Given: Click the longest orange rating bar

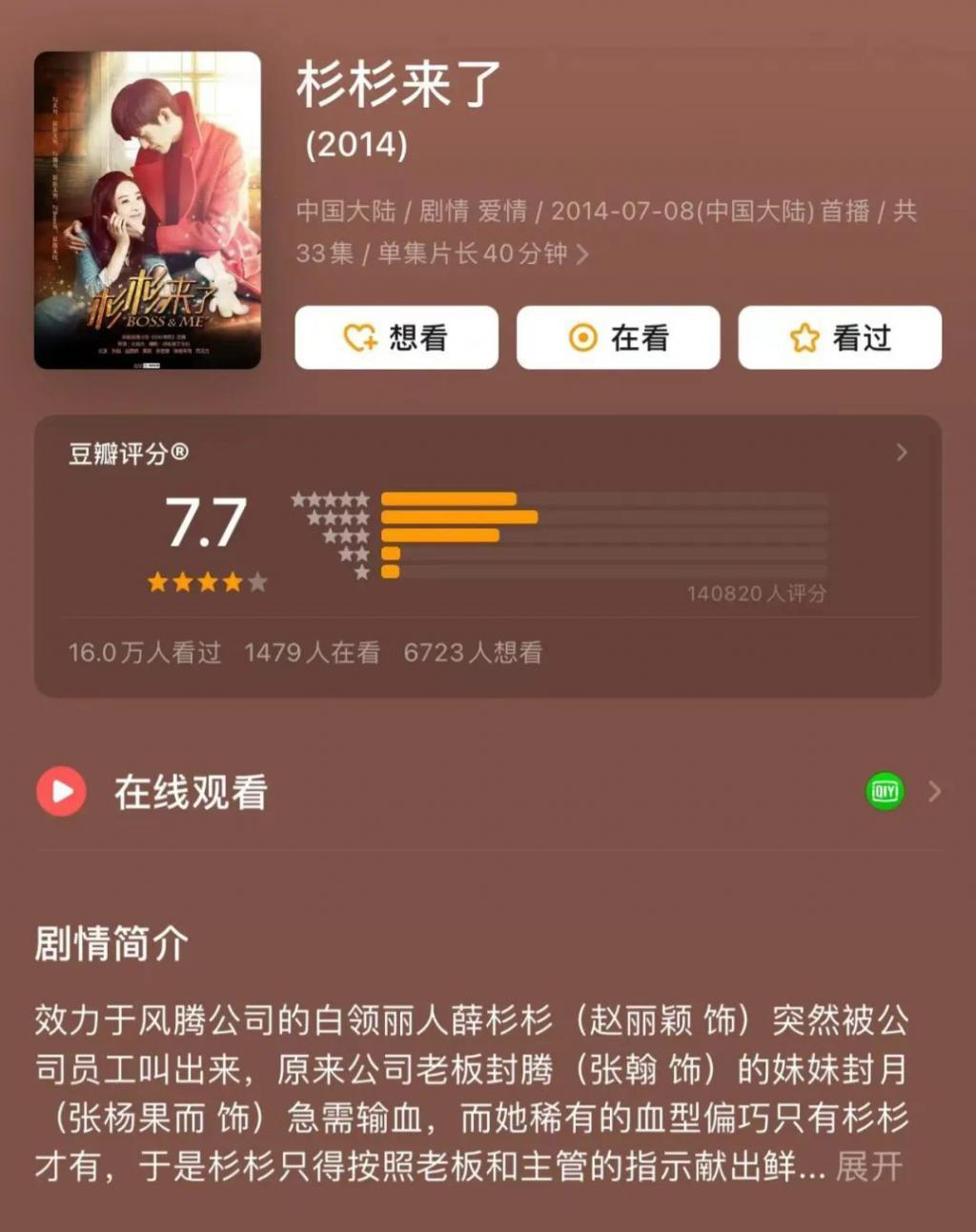Looking at the screenshot, I should click(x=457, y=517).
